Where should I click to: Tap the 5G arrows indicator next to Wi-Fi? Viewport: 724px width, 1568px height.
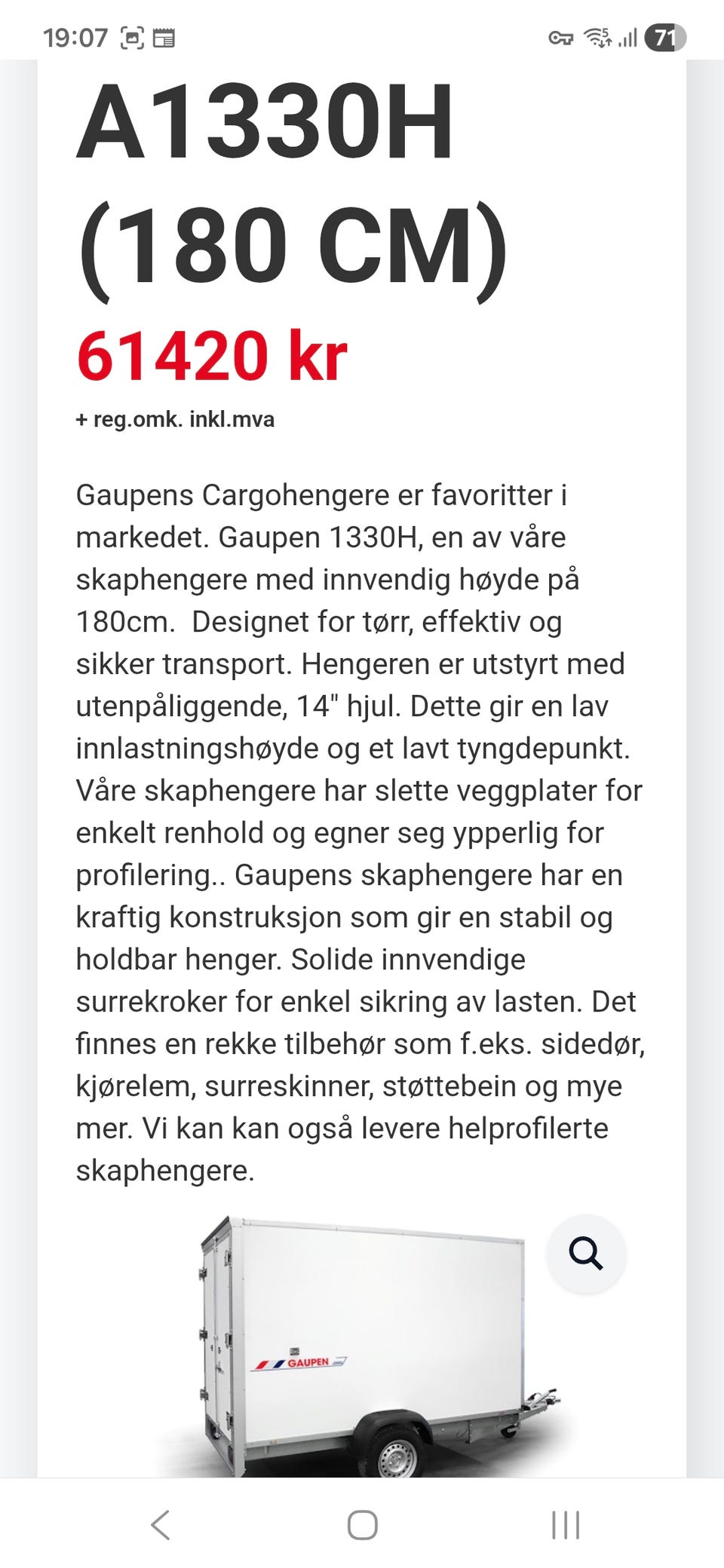coord(603,38)
